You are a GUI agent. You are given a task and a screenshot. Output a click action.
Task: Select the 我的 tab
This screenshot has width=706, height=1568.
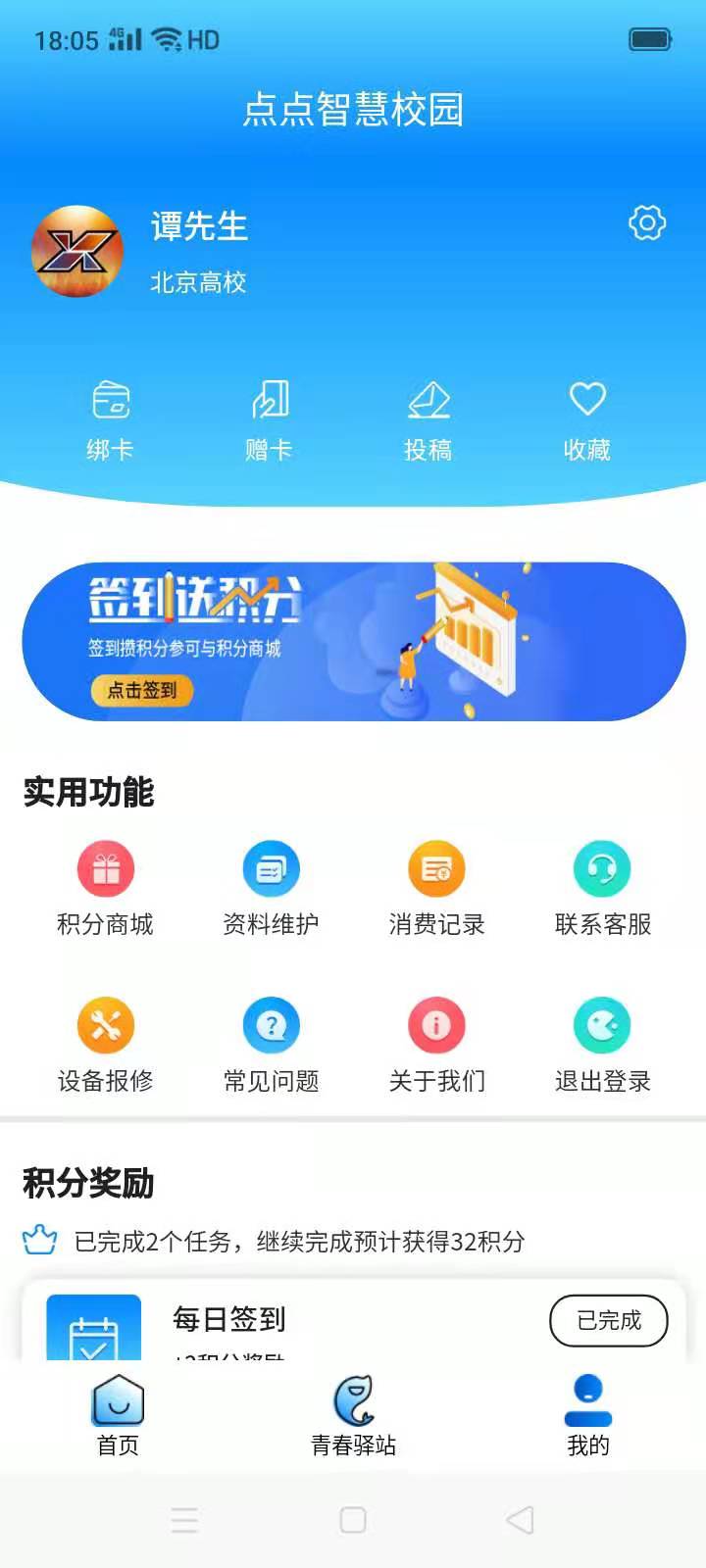(586, 1411)
